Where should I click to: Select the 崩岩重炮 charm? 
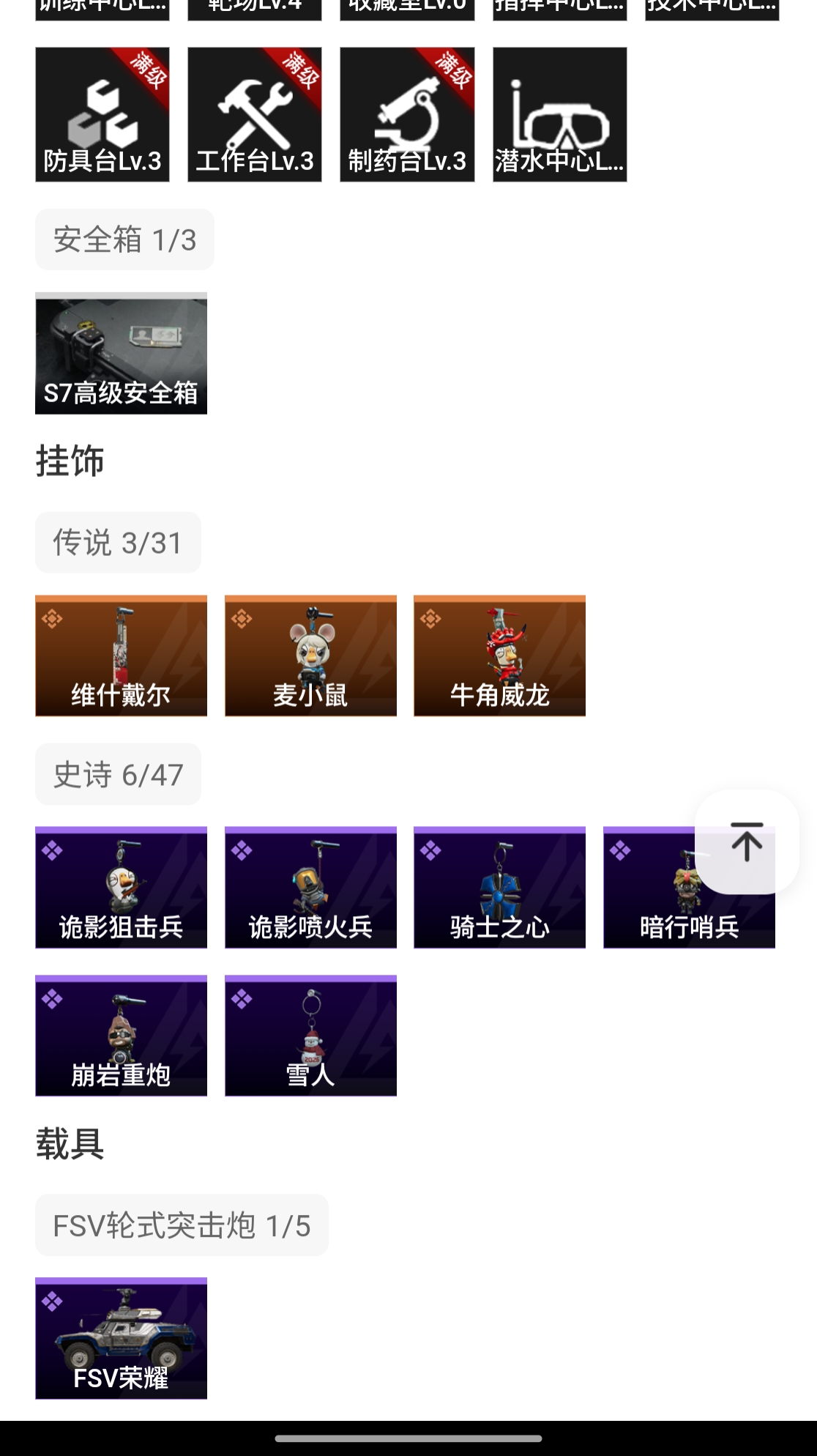coord(121,1036)
